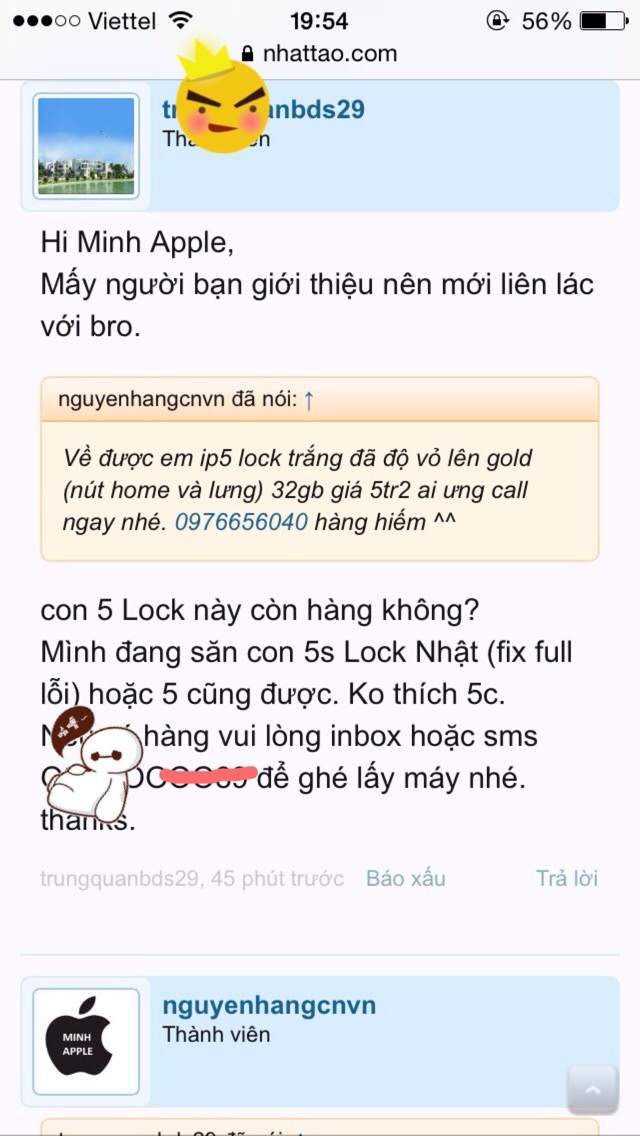This screenshot has height=1136, width=640.
Task: Open nguyenhangcnvn's profile name link
Action: (269, 1005)
